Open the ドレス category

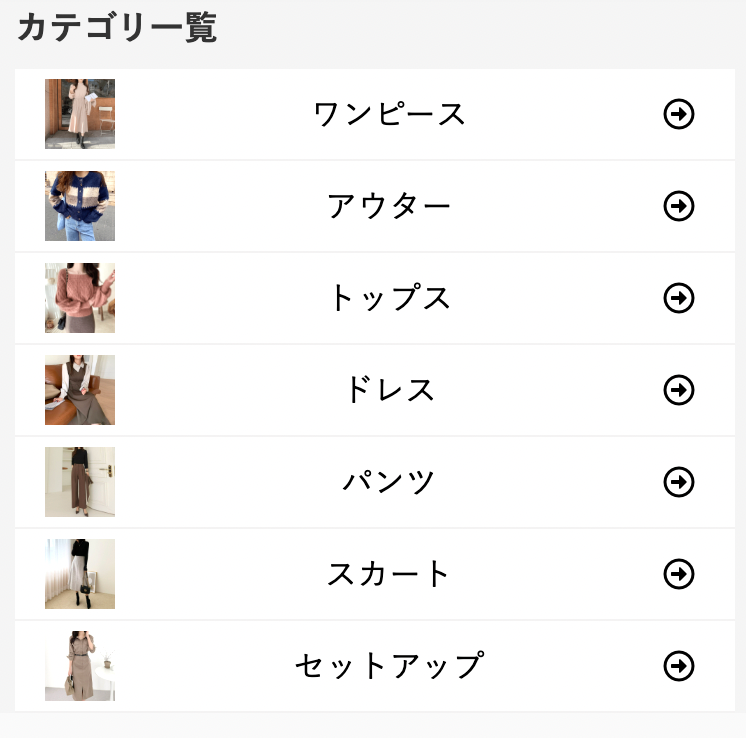pos(389,390)
